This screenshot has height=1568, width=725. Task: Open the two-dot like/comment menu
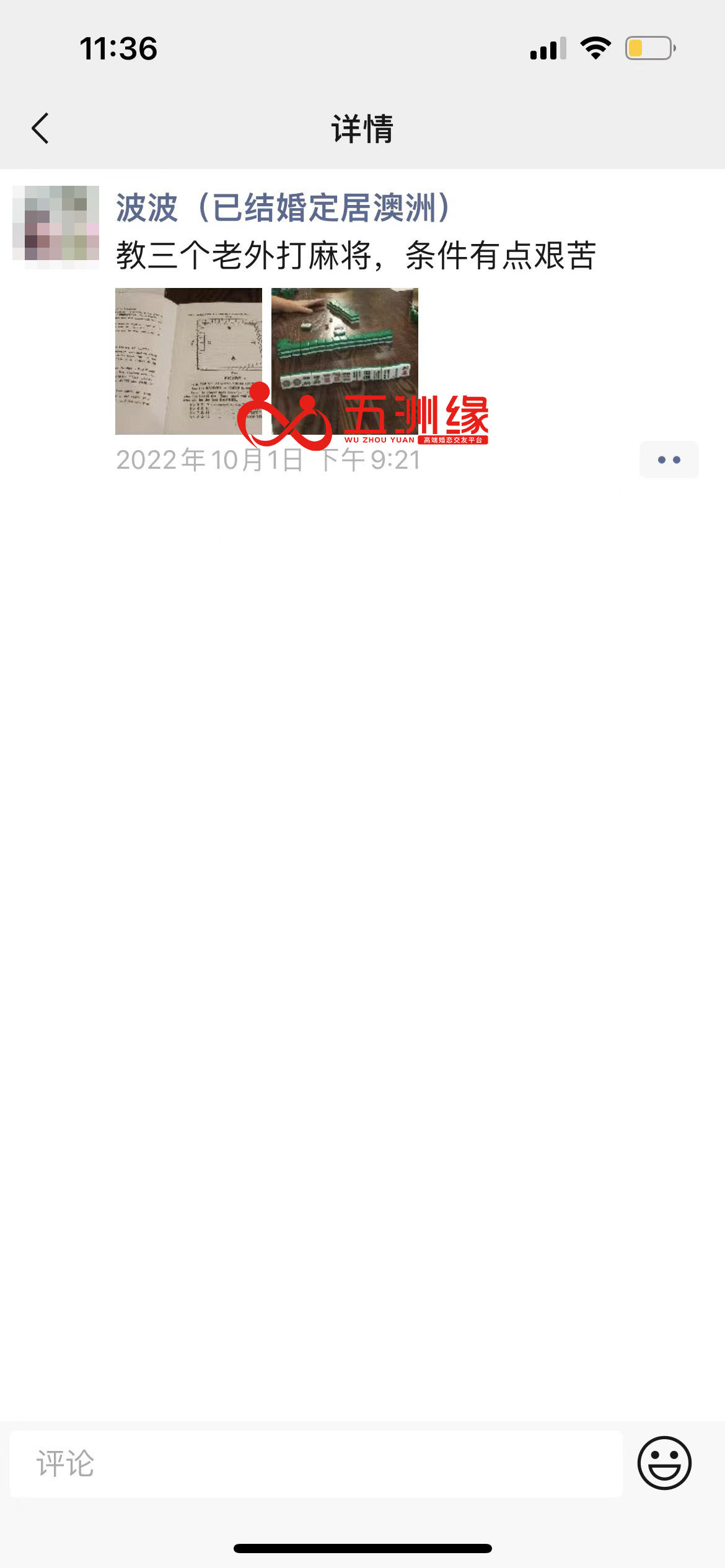tap(669, 460)
